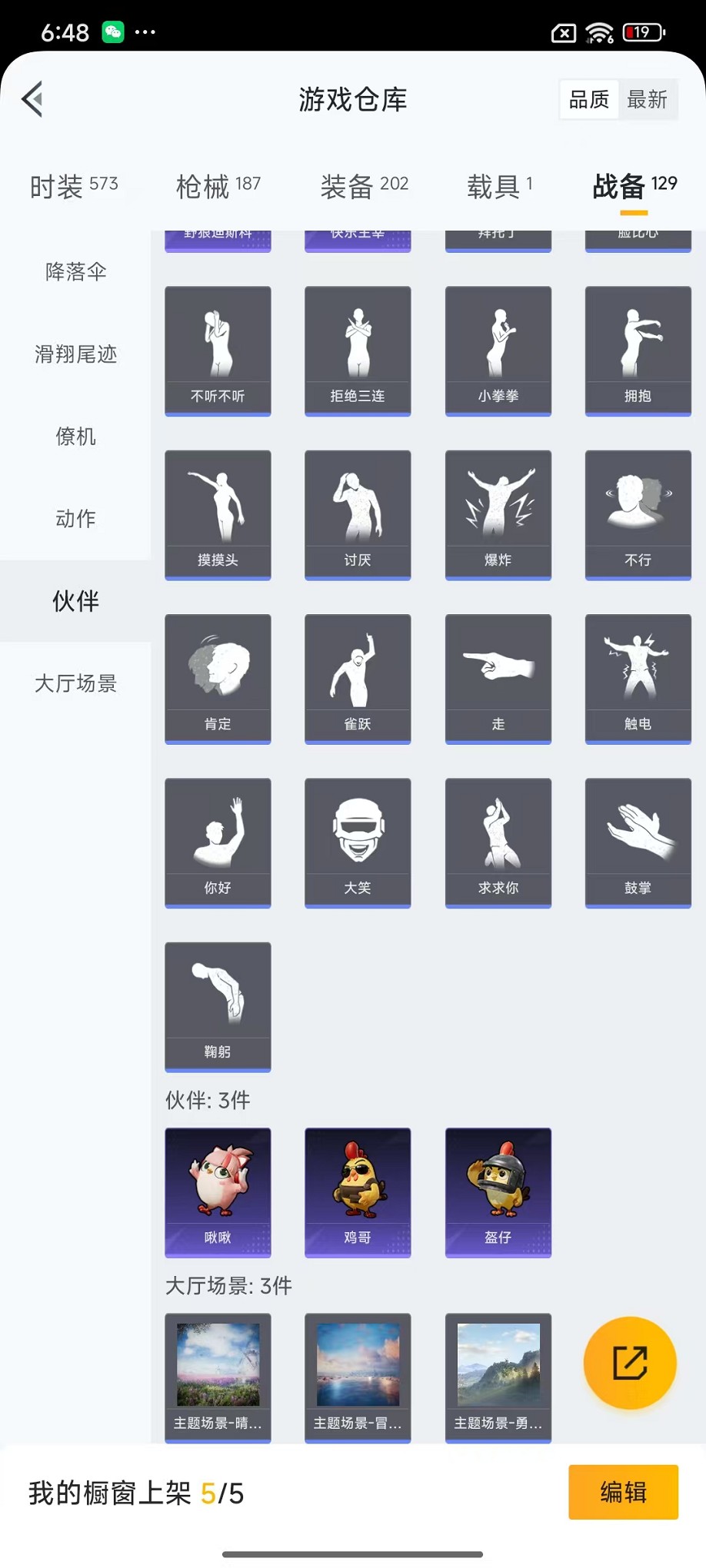Select 滑翔尾迹 in the side menu
Image resolution: width=706 pixels, height=1568 pixels.
75,354
